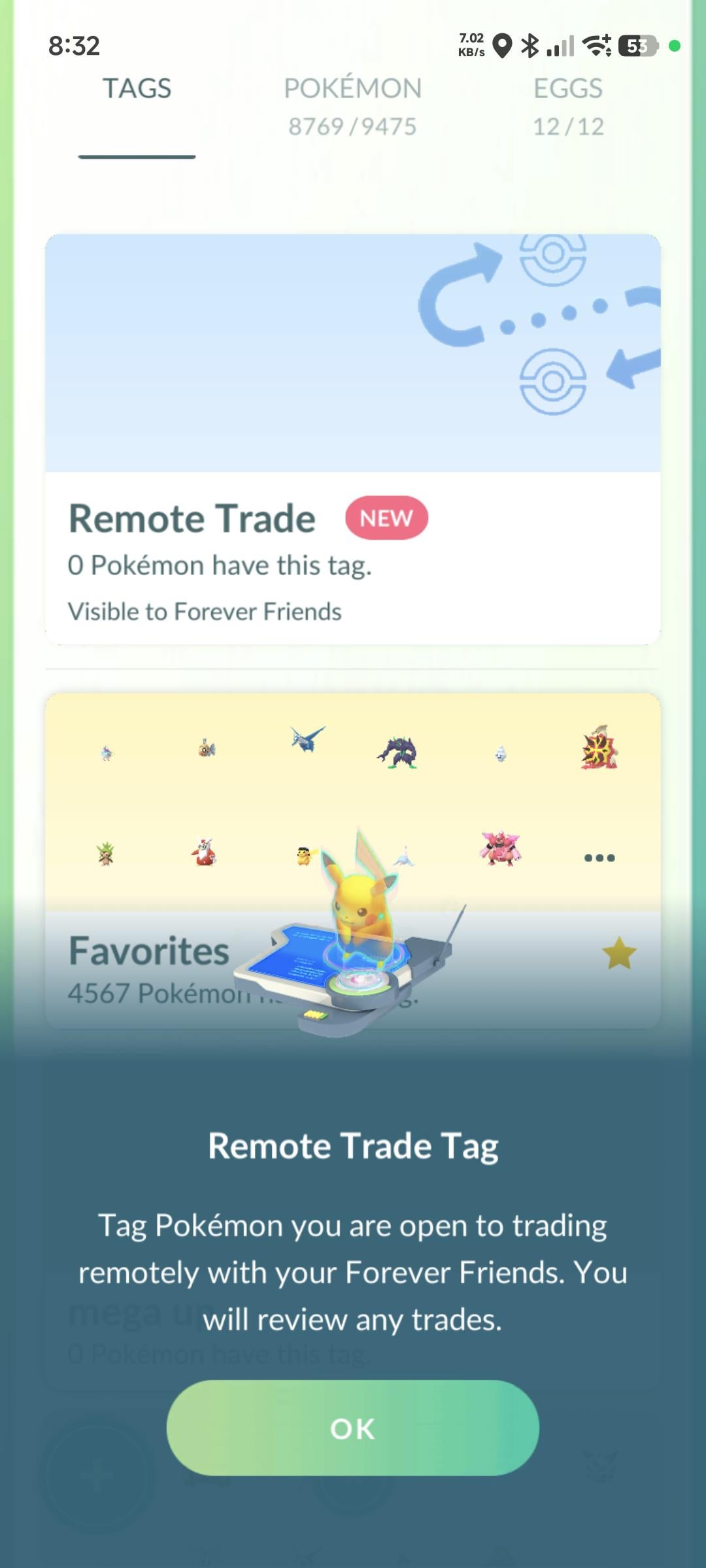Viewport: 706px width, 1568px height.
Task: Switch to the Eggs tab
Action: [x=567, y=106]
